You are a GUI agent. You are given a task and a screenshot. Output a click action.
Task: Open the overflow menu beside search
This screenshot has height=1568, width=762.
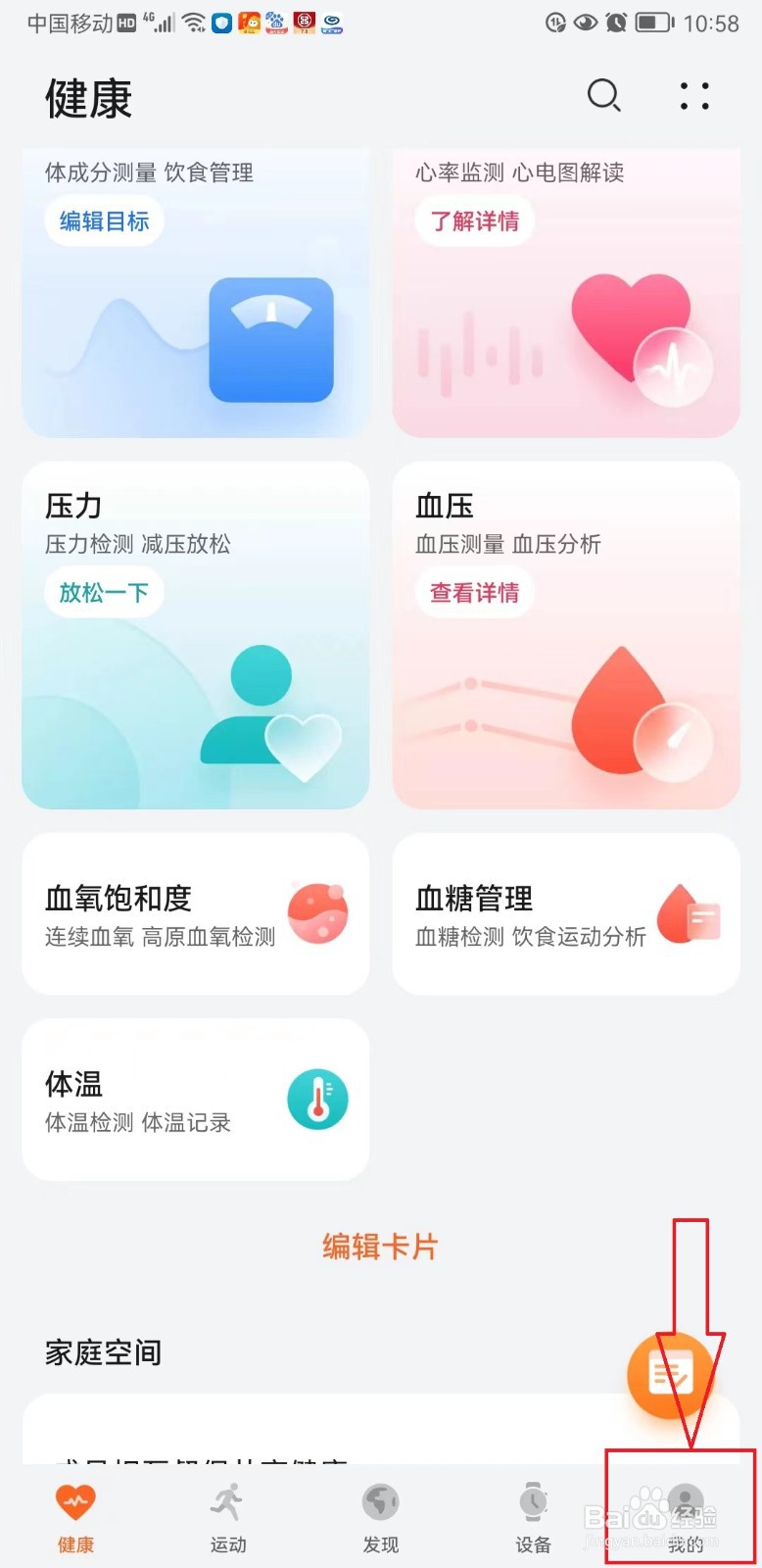coord(693,96)
